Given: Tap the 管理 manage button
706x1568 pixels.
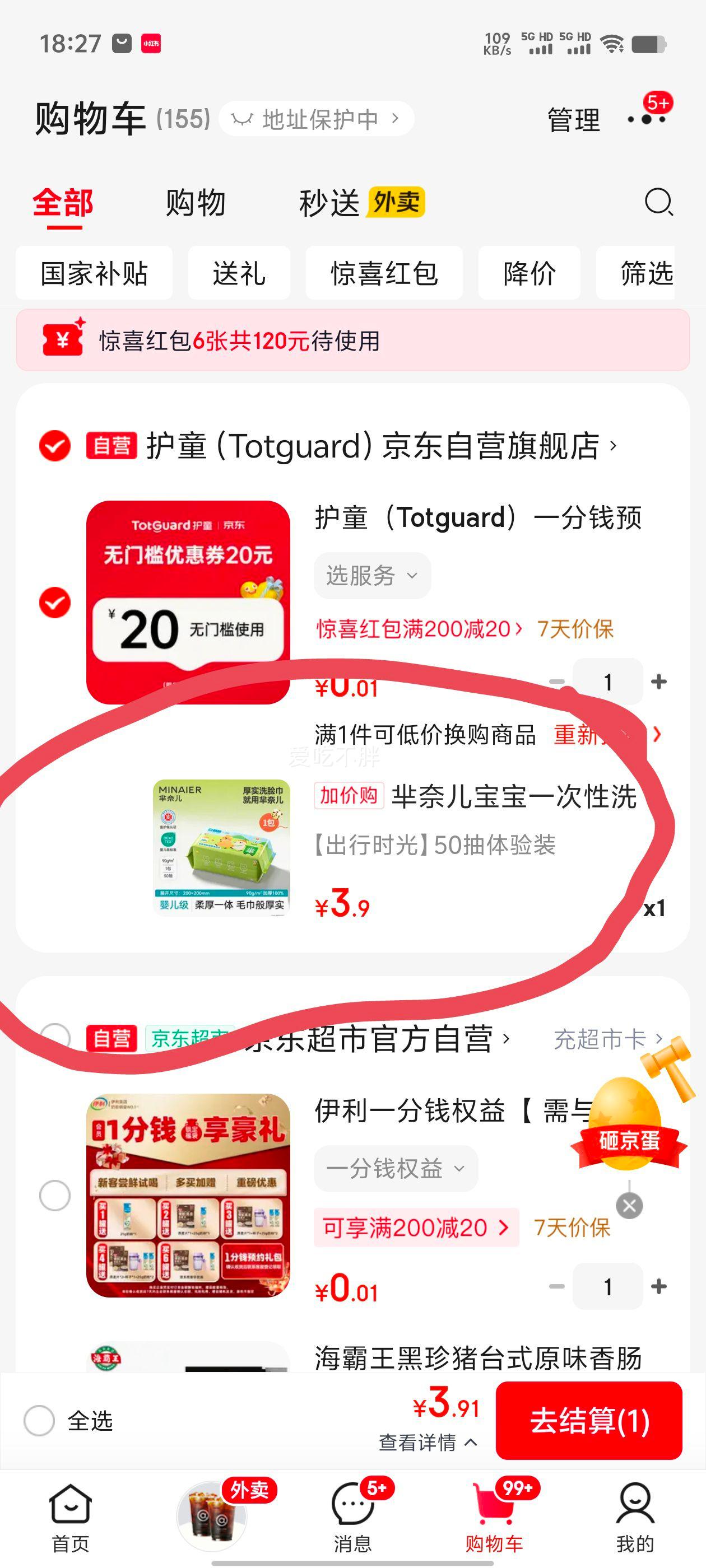Looking at the screenshot, I should [x=573, y=120].
